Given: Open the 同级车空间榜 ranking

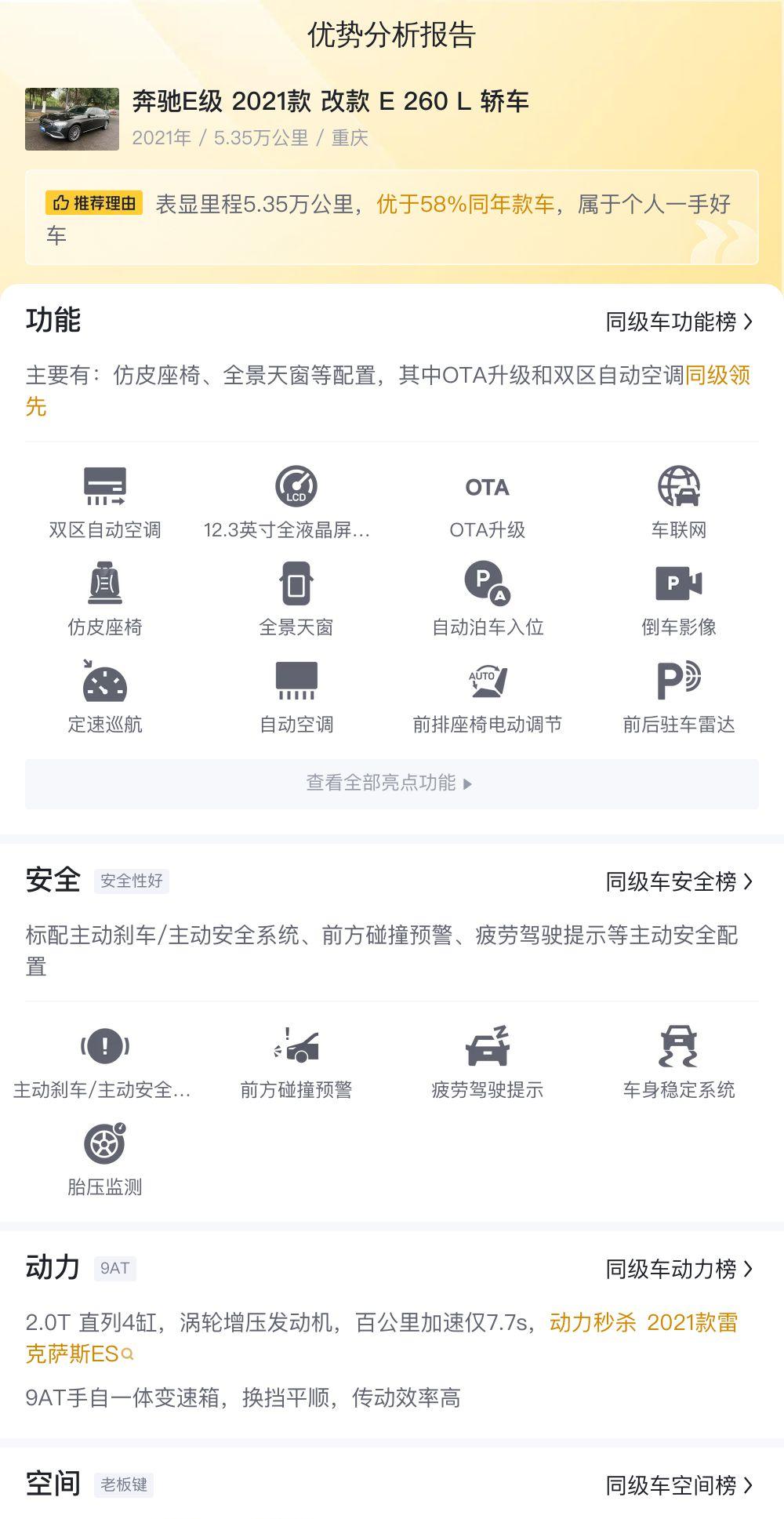Looking at the screenshot, I should [679, 1484].
